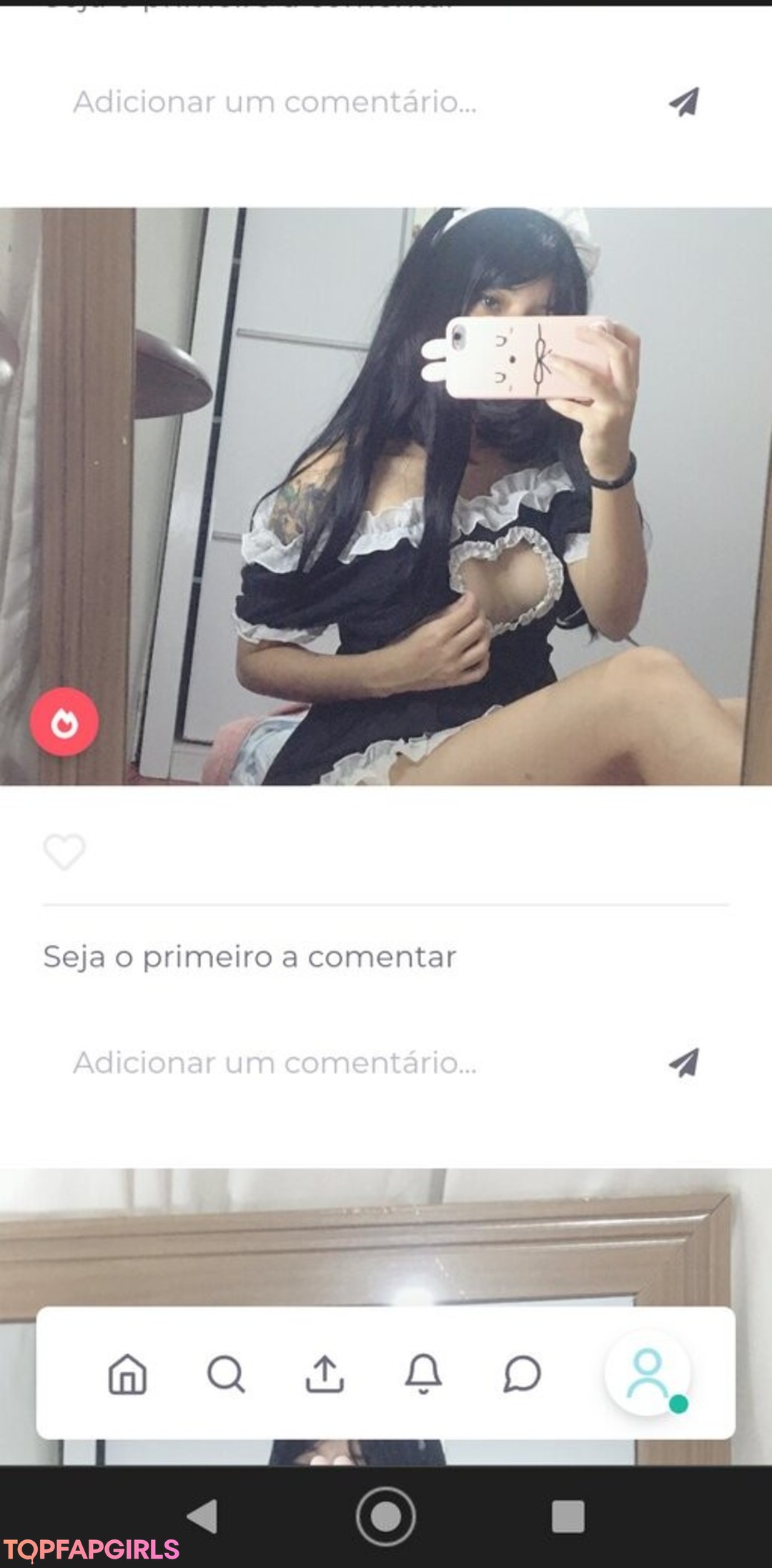Open search from the bottom bar
The width and height of the screenshot is (772, 1568).
(226, 1374)
